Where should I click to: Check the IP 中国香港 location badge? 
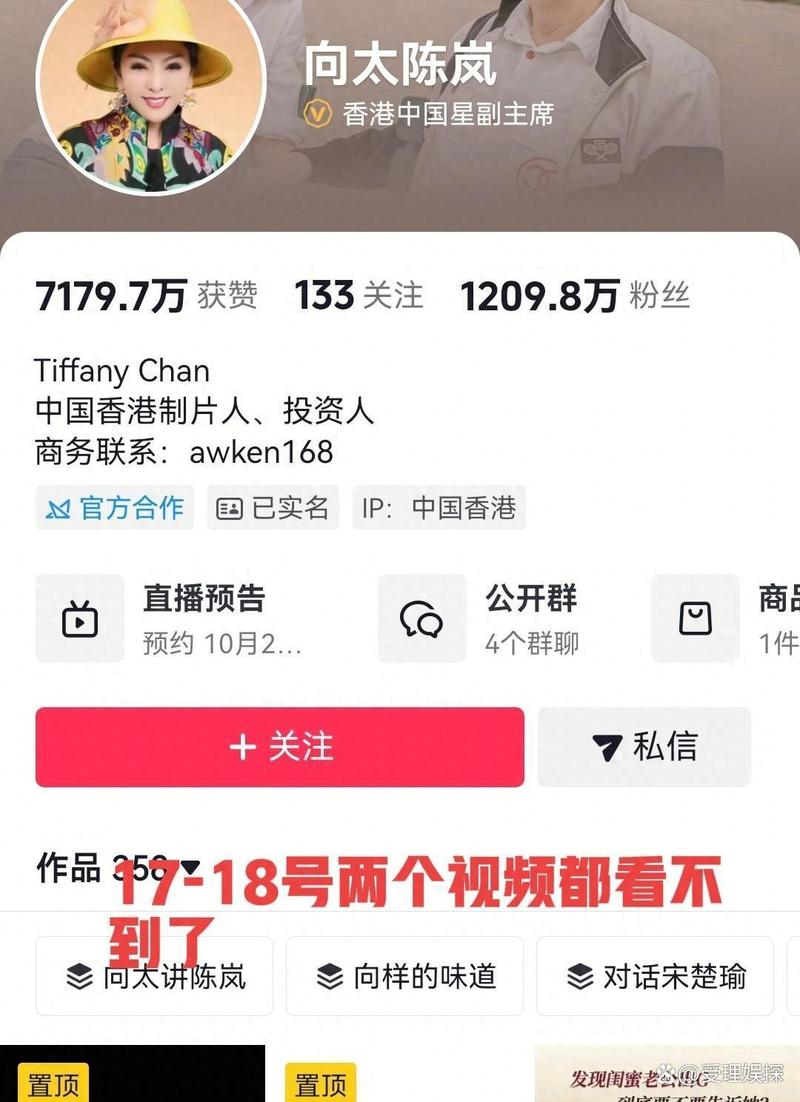tap(441, 508)
